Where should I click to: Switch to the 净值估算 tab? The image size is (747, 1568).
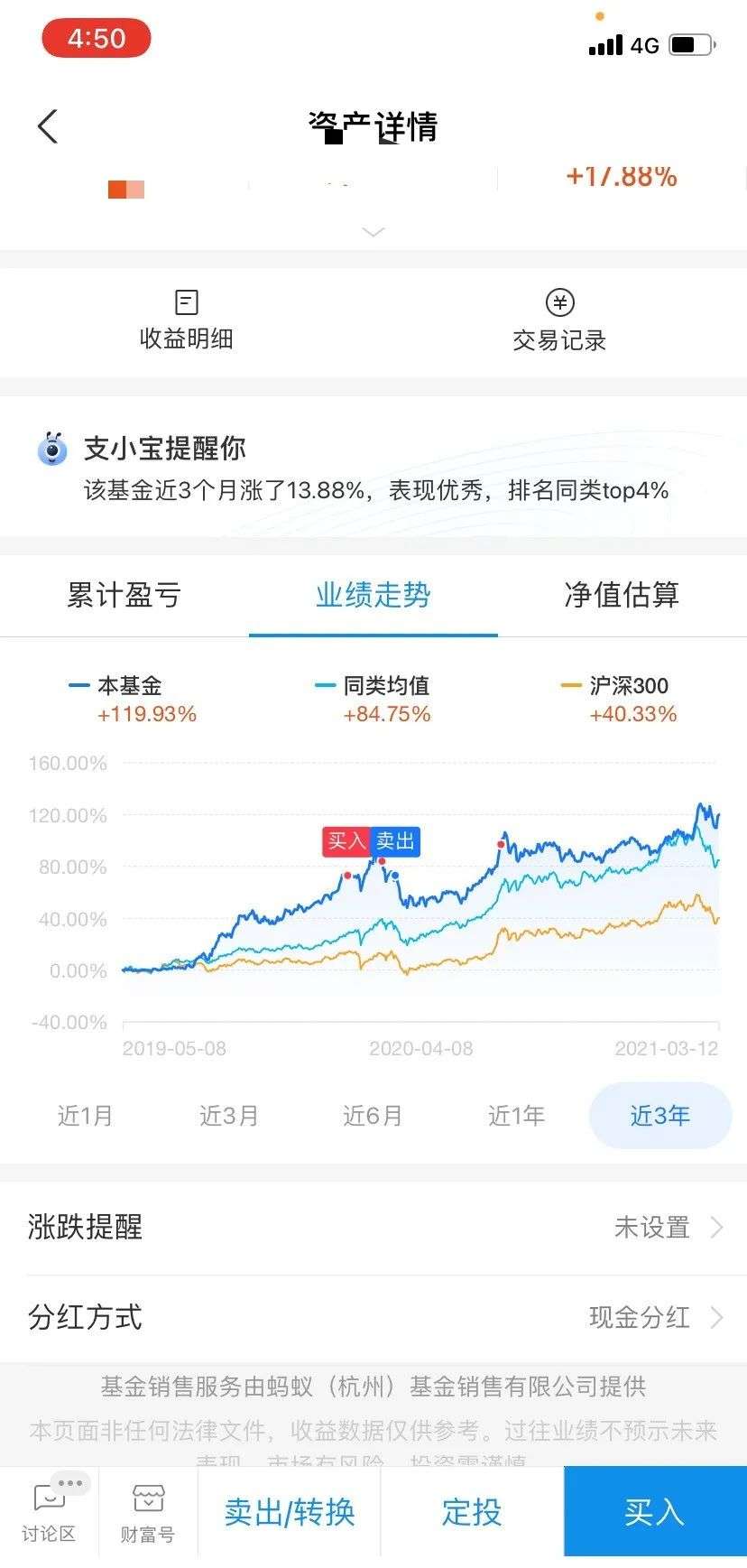pyautogui.click(x=622, y=595)
